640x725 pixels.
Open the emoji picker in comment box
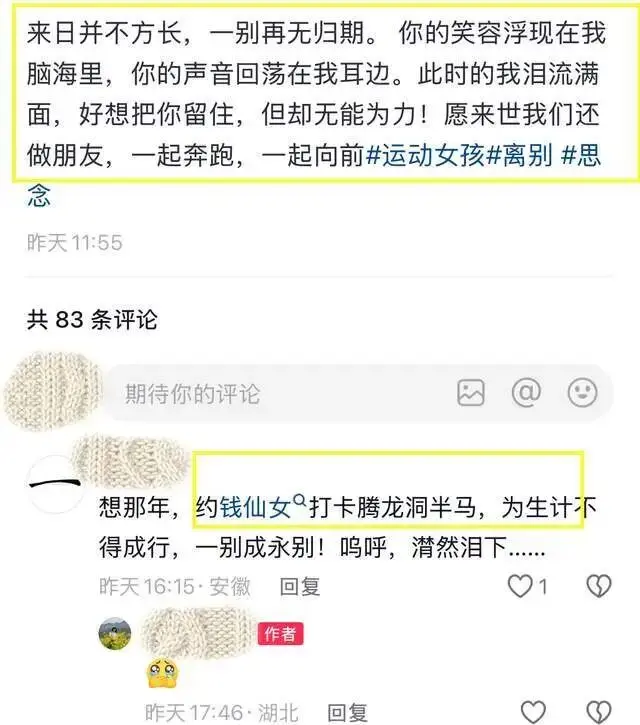(x=582, y=393)
